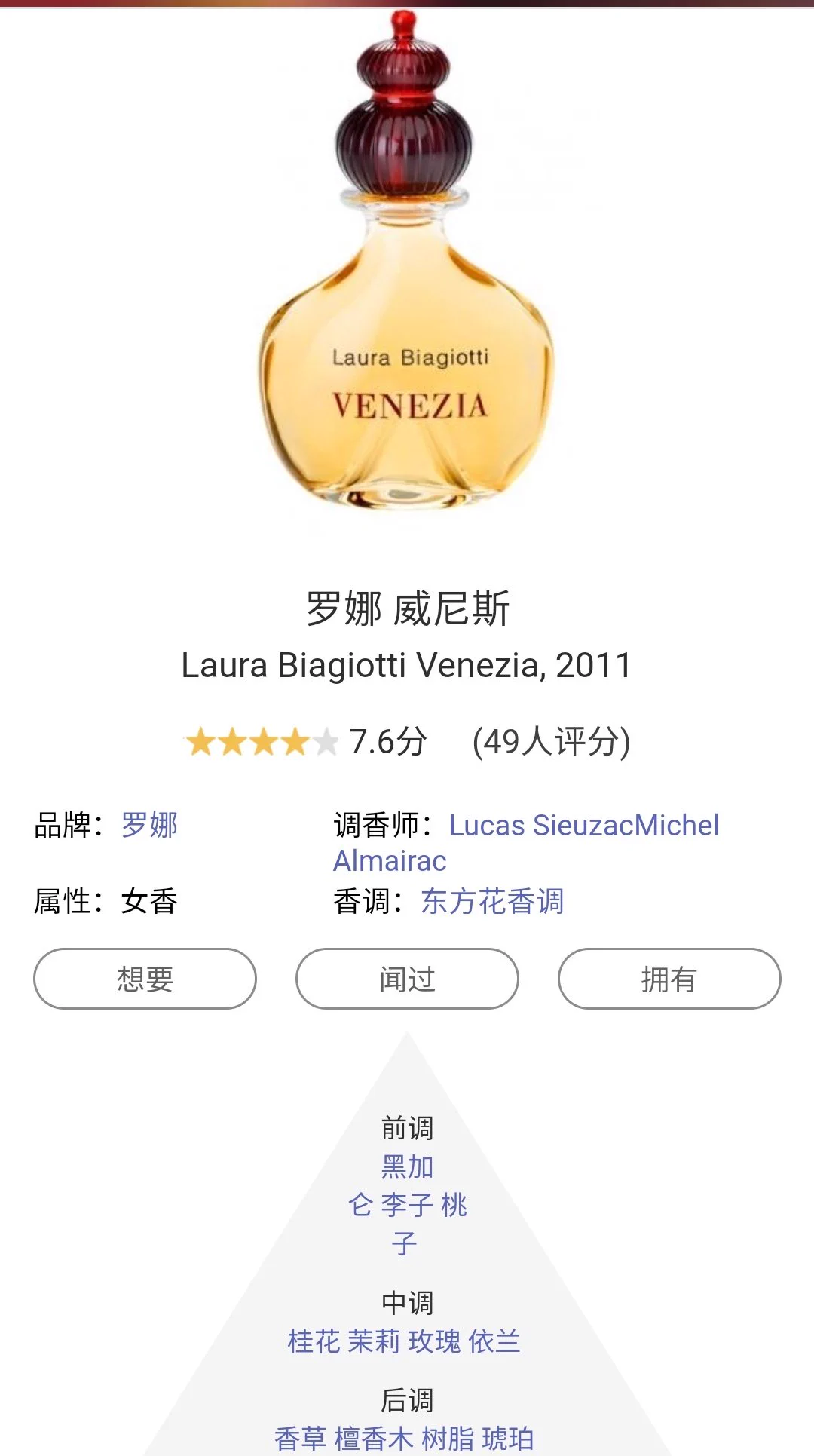Open the 玫瑰 middle note
The height and width of the screenshot is (1456, 814).
tap(434, 1341)
